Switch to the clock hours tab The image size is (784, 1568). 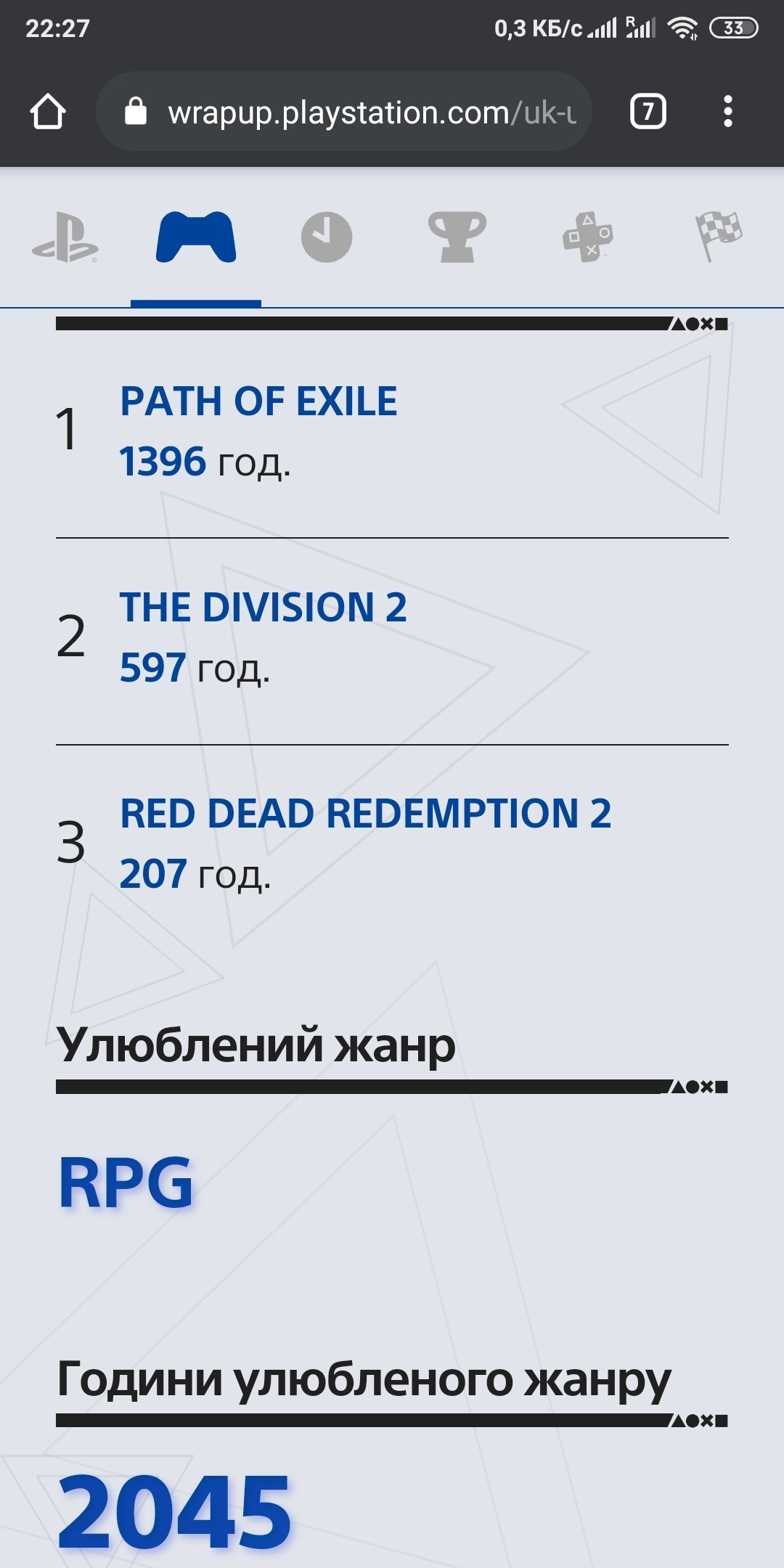click(327, 237)
